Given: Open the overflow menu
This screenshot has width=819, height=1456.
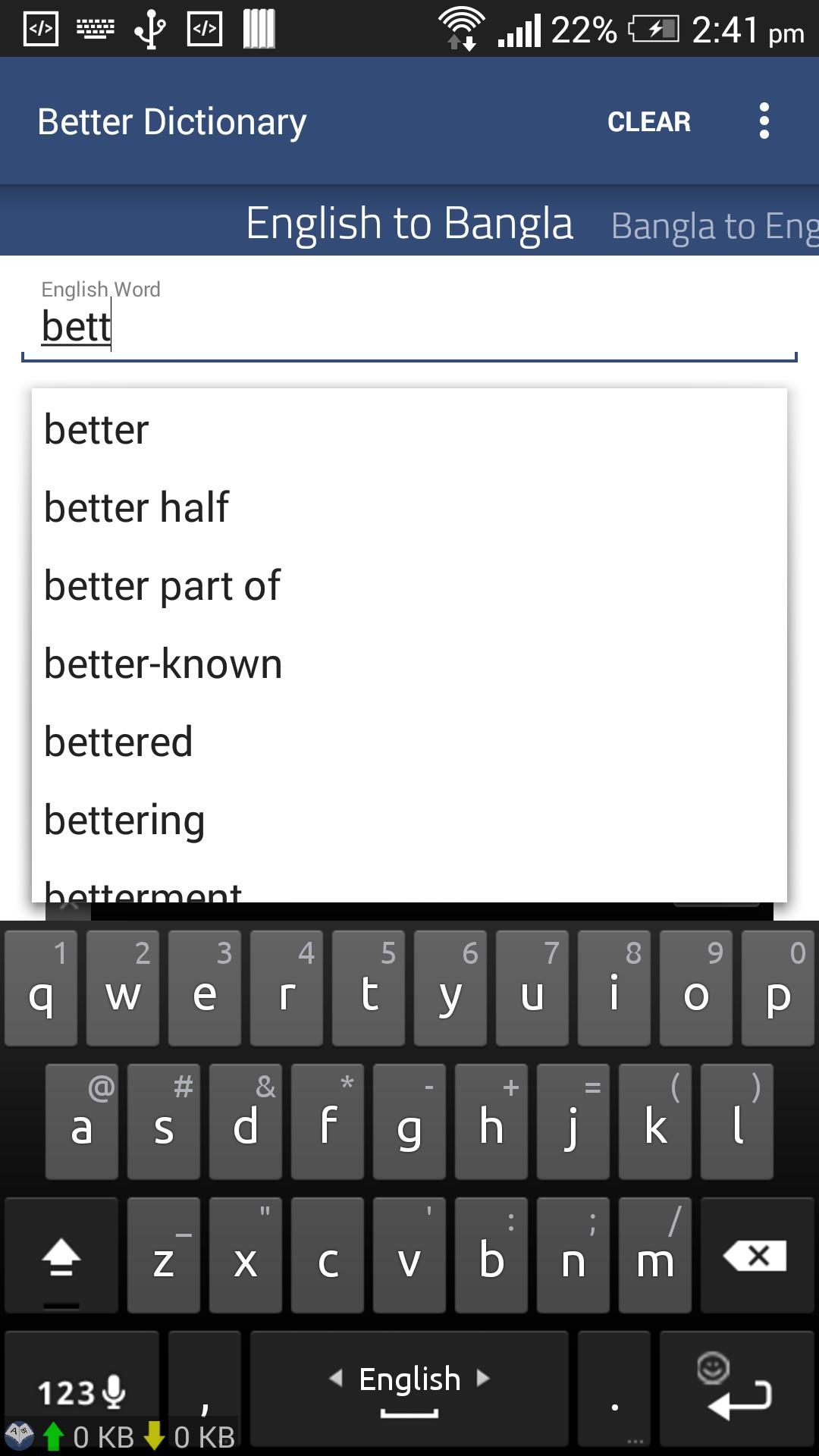Looking at the screenshot, I should [764, 121].
